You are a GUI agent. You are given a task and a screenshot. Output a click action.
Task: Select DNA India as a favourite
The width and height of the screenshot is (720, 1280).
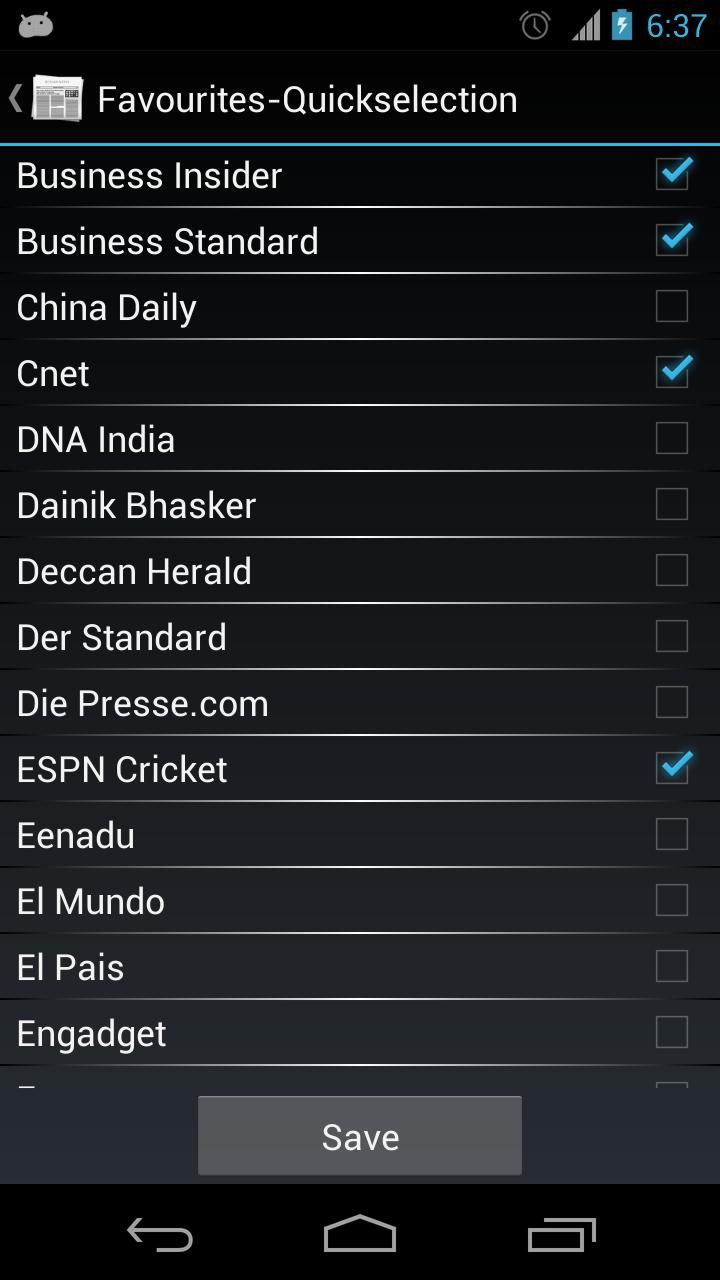[672, 438]
